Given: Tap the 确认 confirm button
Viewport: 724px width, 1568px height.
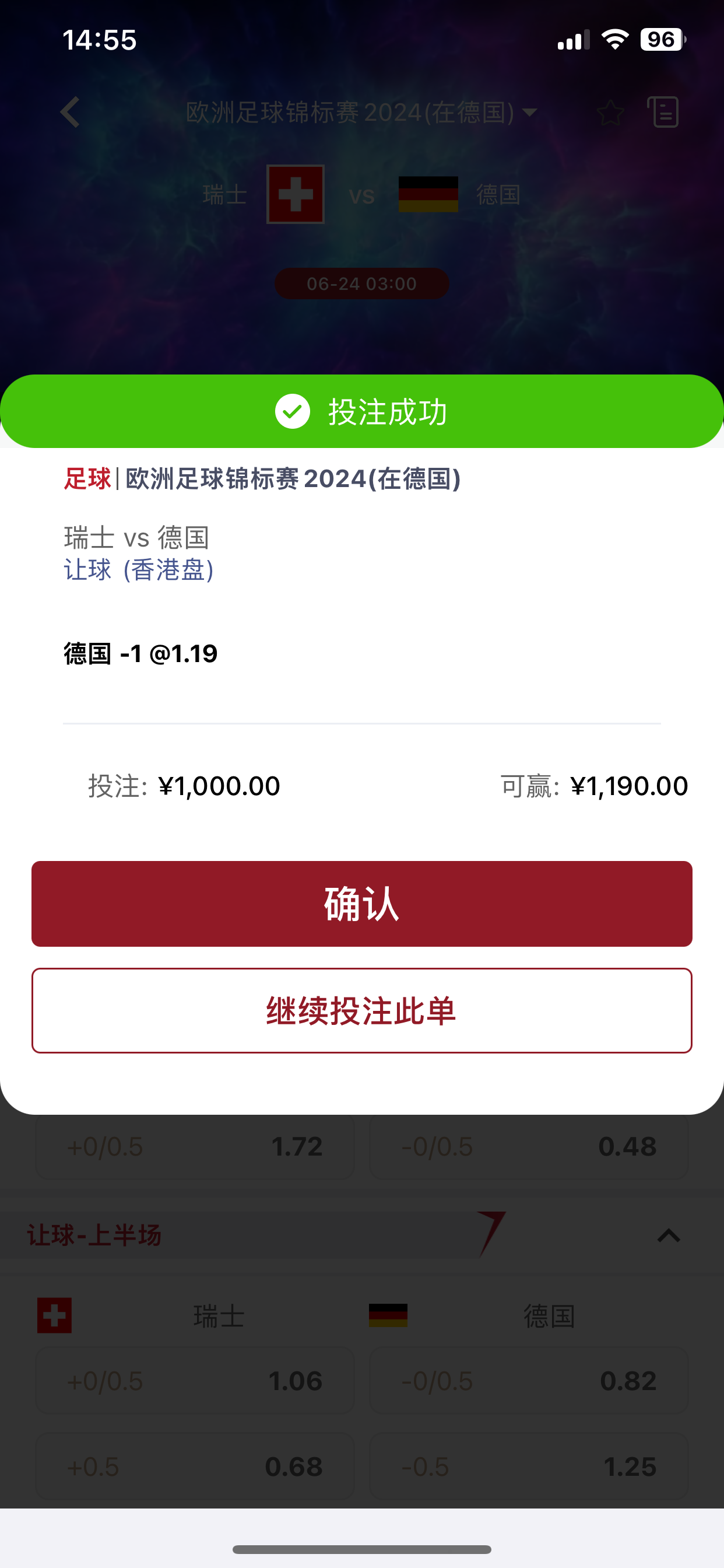Looking at the screenshot, I should coord(362,904).
